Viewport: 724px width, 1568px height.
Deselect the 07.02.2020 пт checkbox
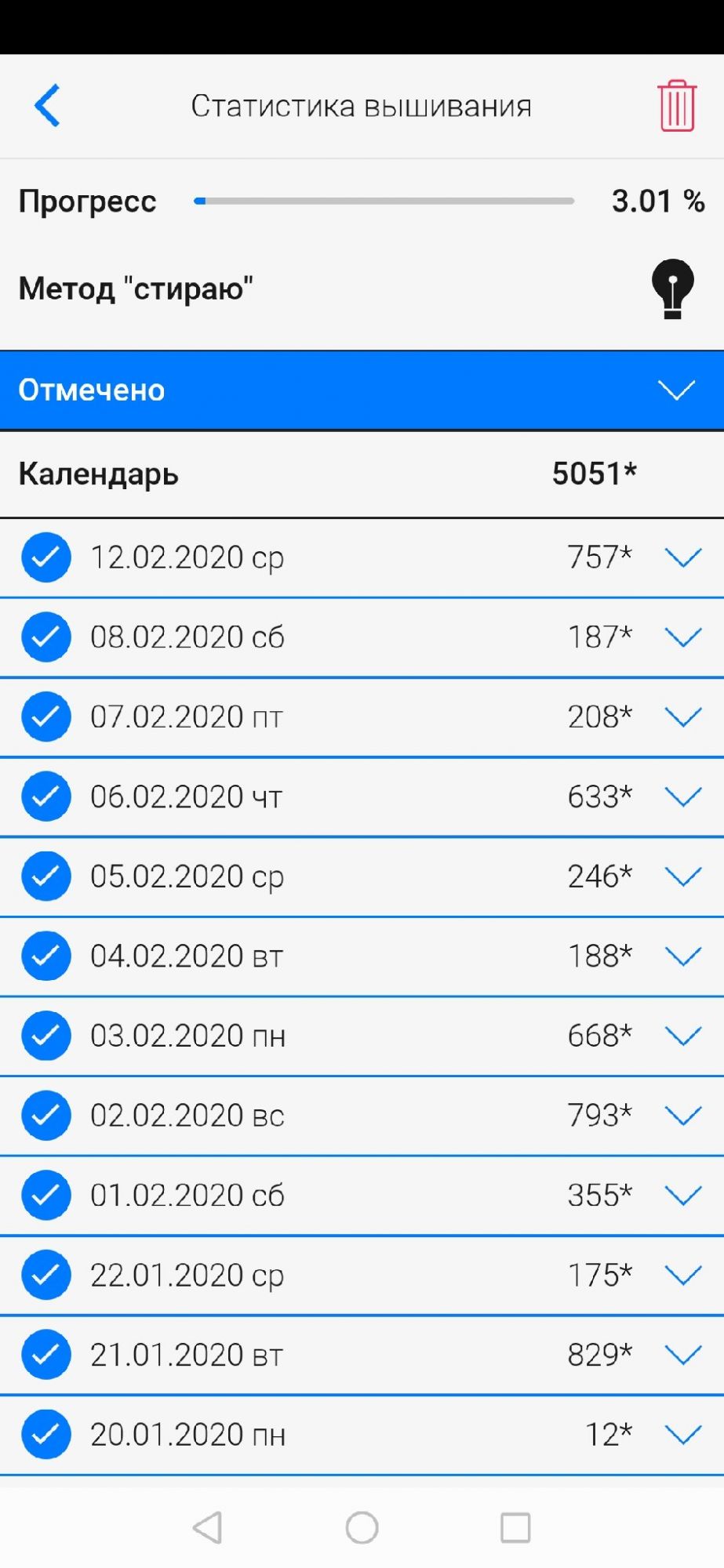pos(46,717)
